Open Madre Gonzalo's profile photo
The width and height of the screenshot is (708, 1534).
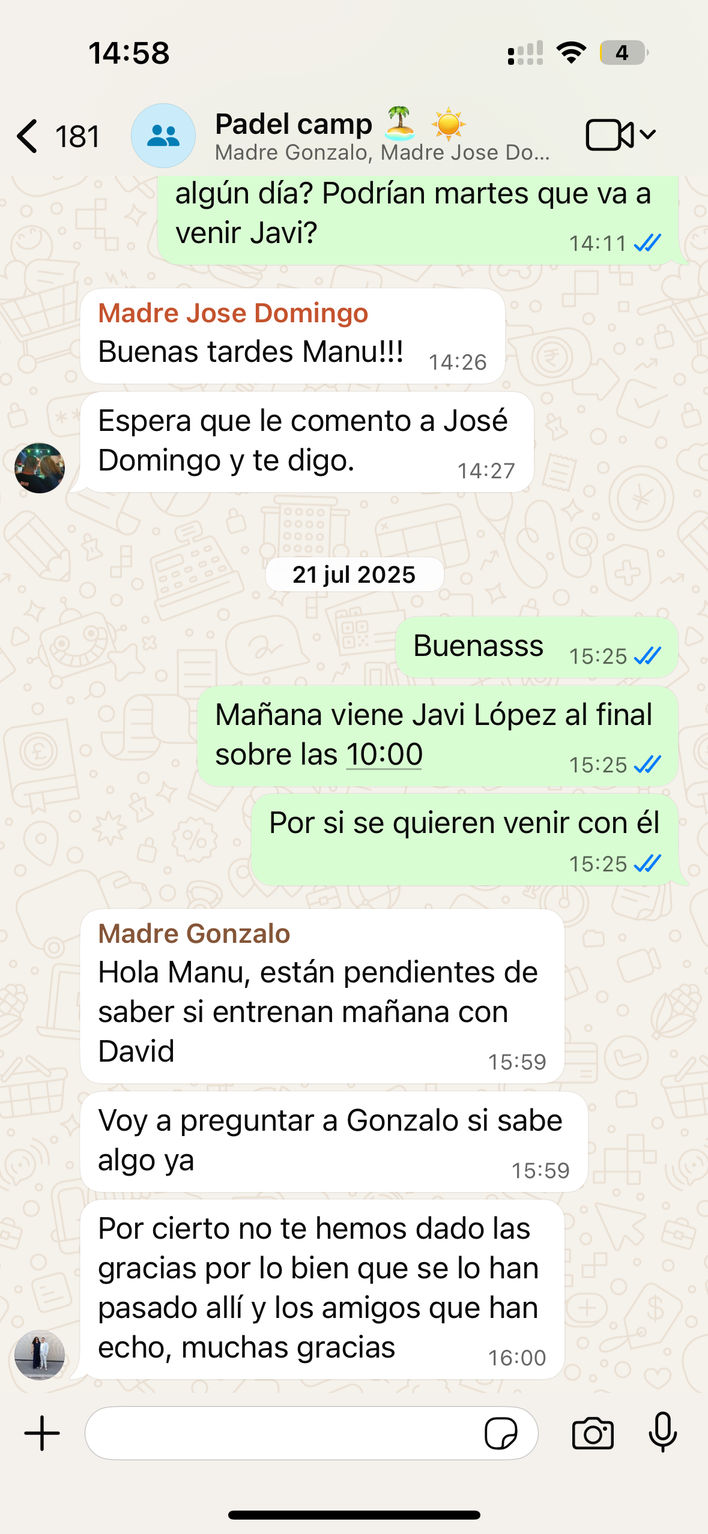(39, 1355)
